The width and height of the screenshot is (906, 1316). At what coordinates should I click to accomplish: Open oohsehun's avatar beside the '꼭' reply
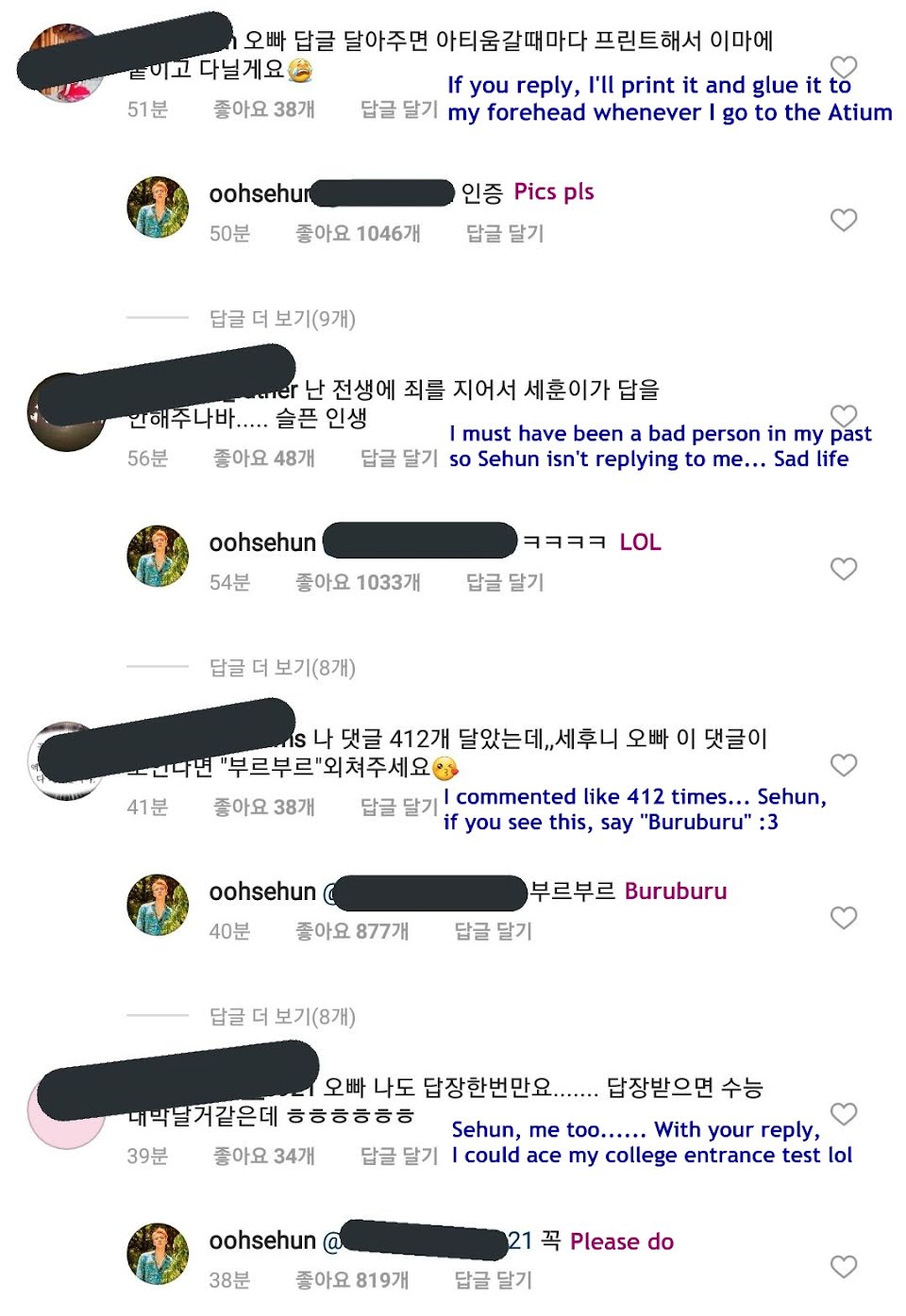[158, 1254]
